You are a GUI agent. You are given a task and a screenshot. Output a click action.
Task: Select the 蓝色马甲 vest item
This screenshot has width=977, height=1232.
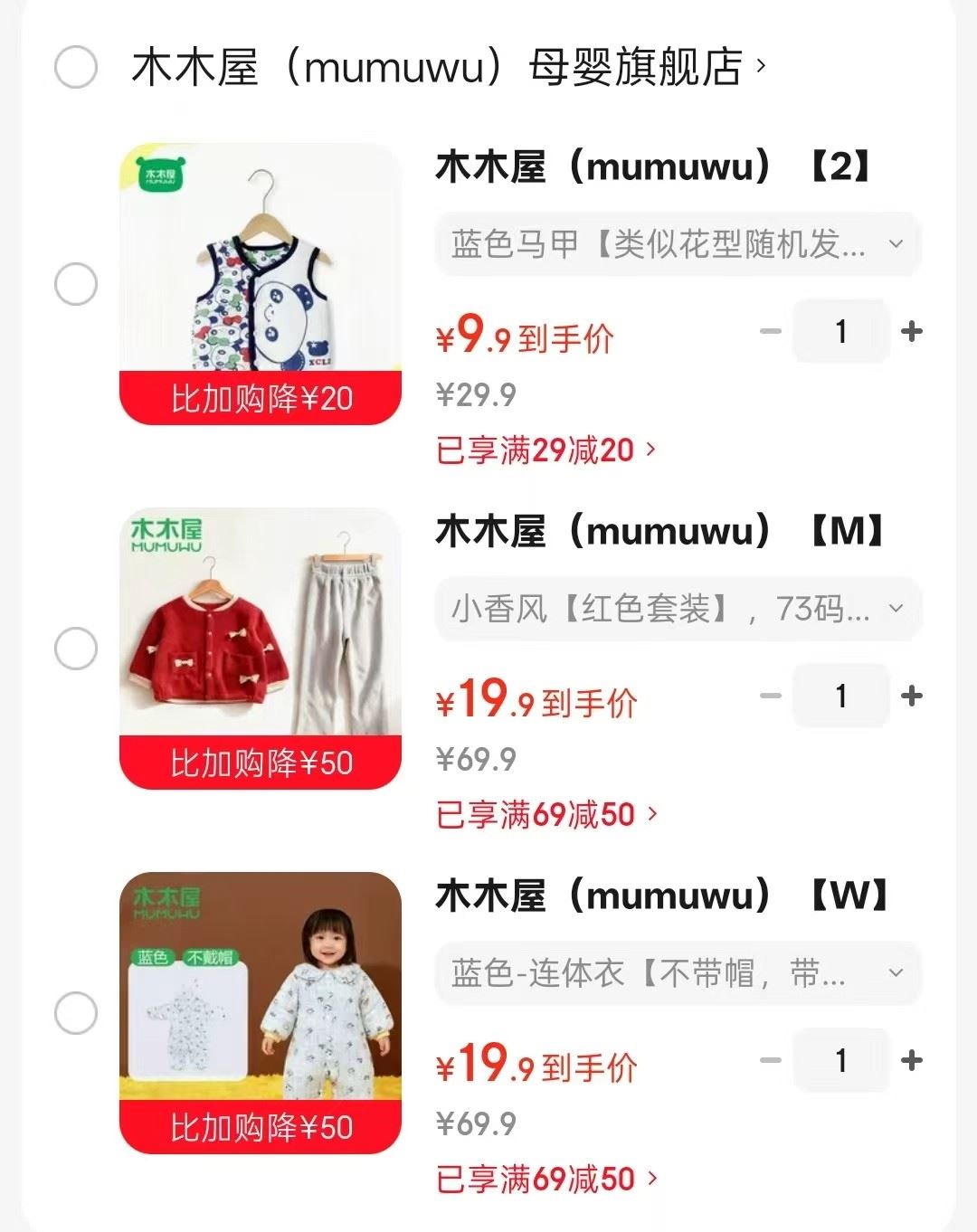(76, 284)
